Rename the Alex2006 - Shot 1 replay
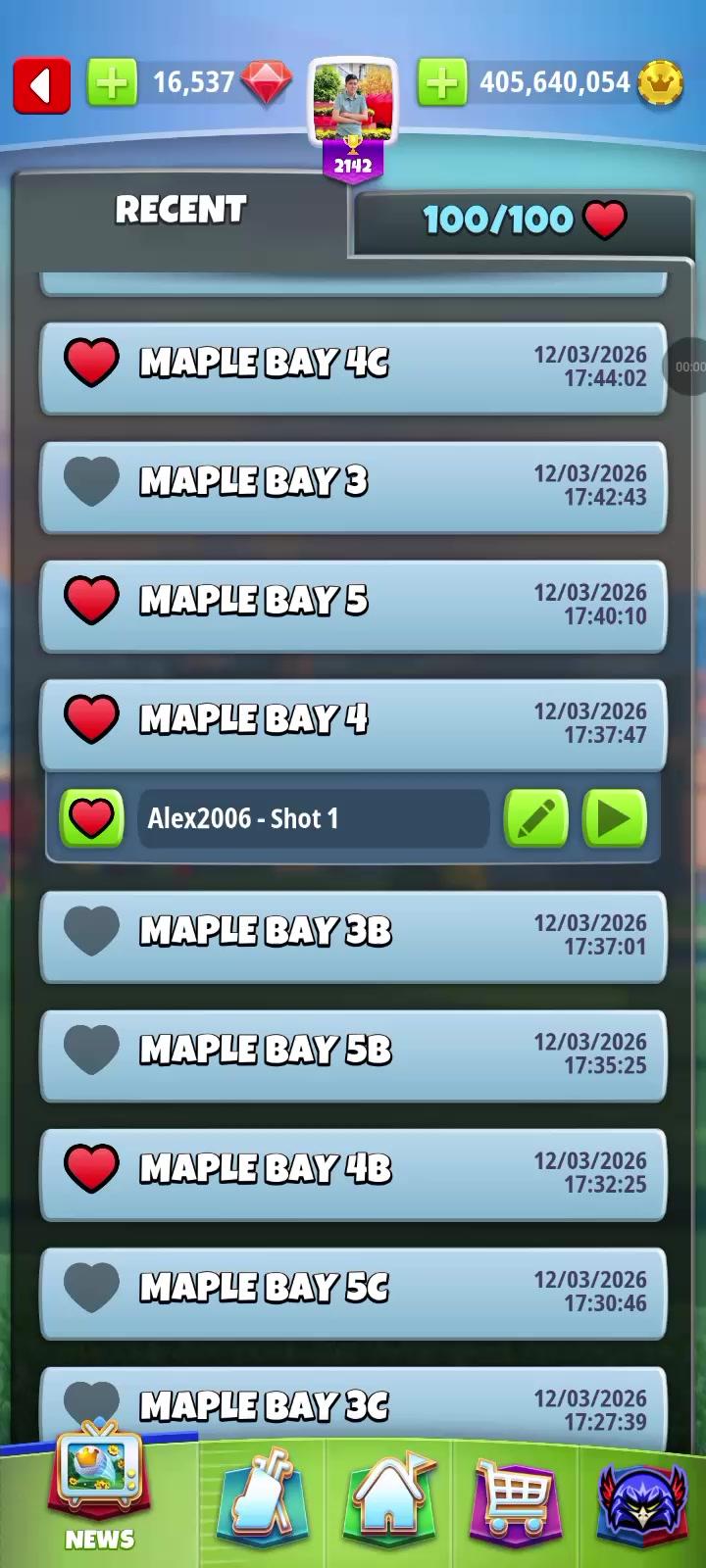The height and width of the screenshot is (1568, 706). (x=535, y=818)
